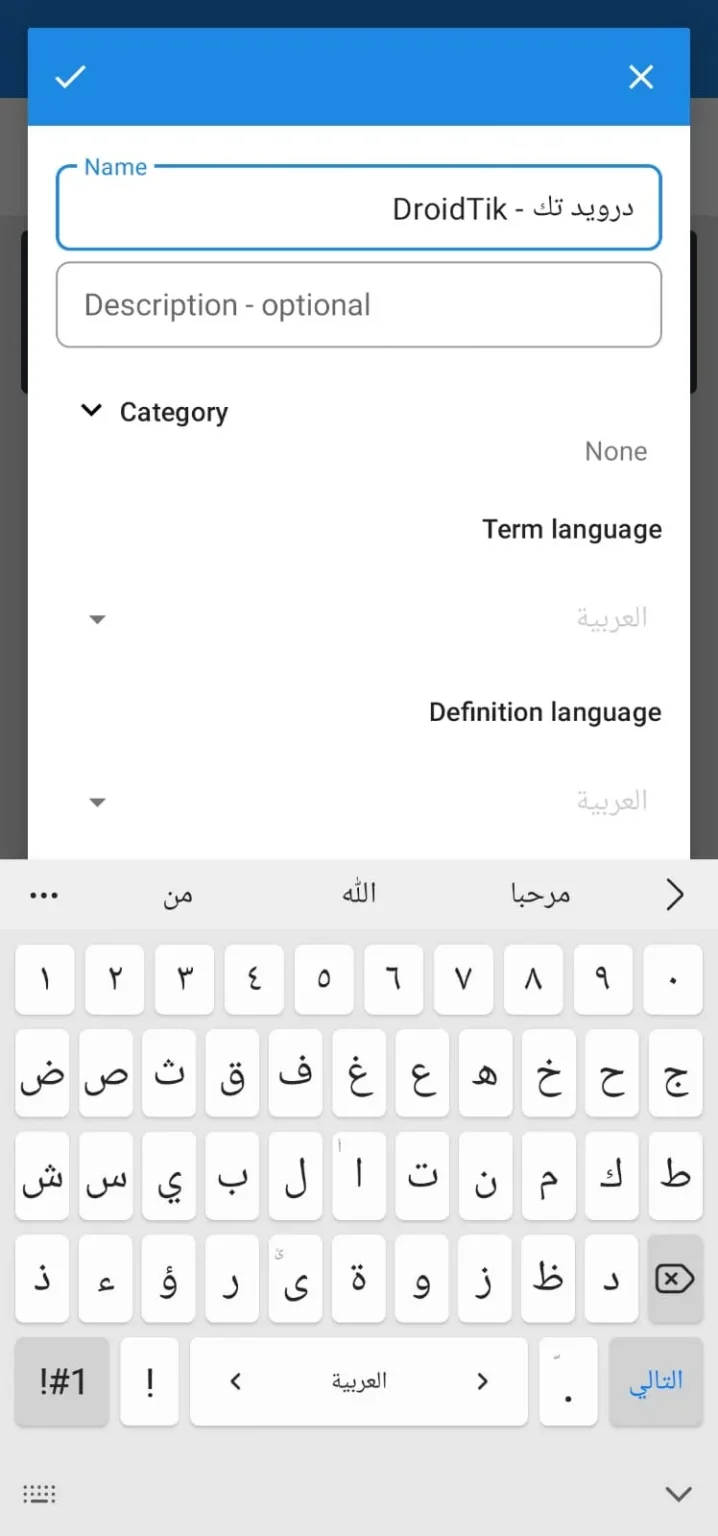
Task: Expand the Category section
Action: (154, 412)
